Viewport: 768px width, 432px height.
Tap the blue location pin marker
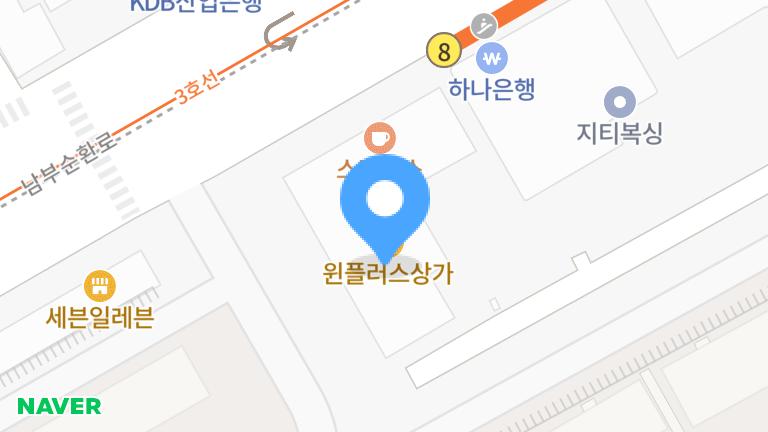point(385,200)
